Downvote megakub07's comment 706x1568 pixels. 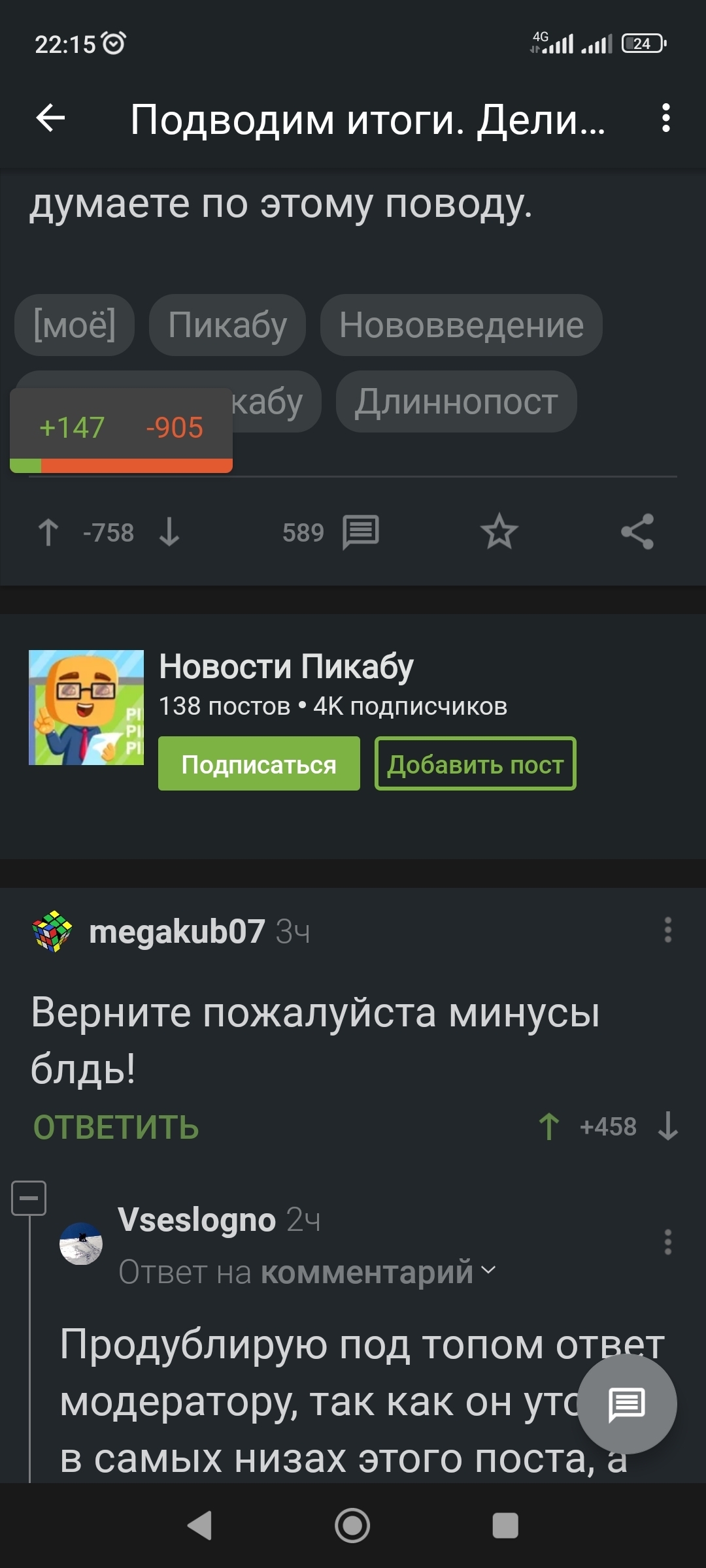click(x=668, y=1126)
